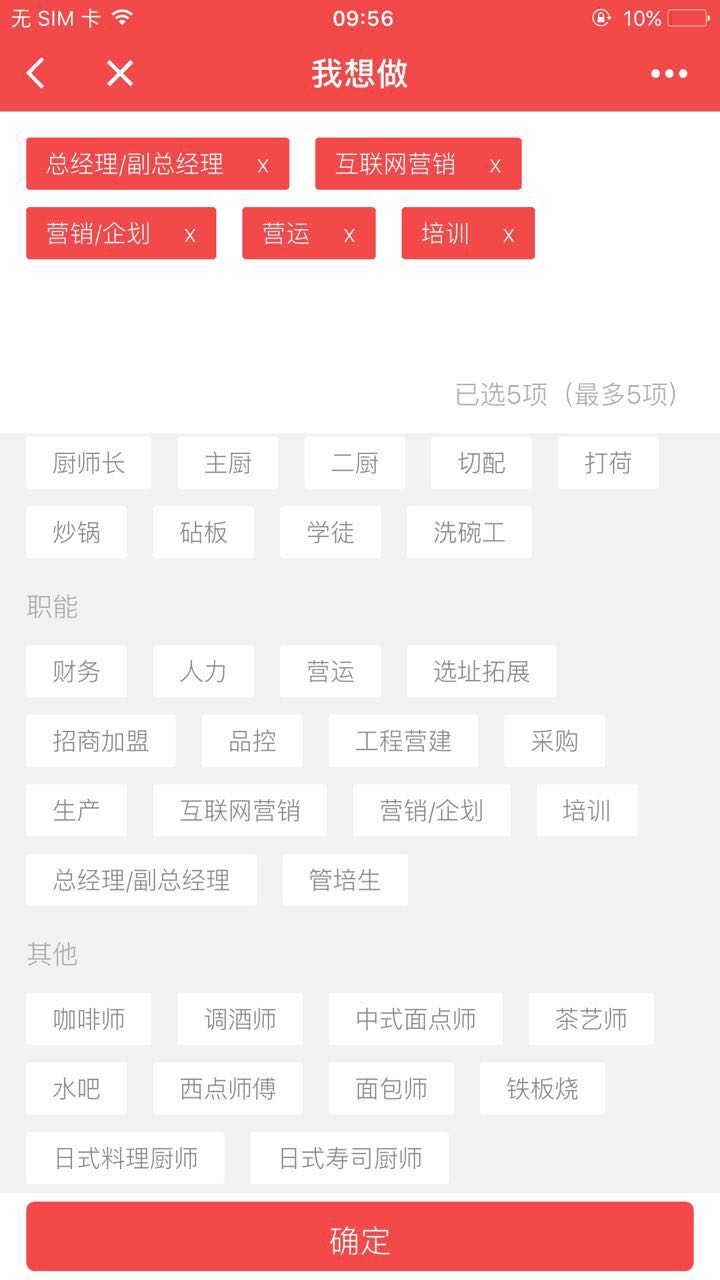Open the three-dot overflow menu
Image resolution: width=720 pixels, height=1280 pixels.
[x=668, y=73]
